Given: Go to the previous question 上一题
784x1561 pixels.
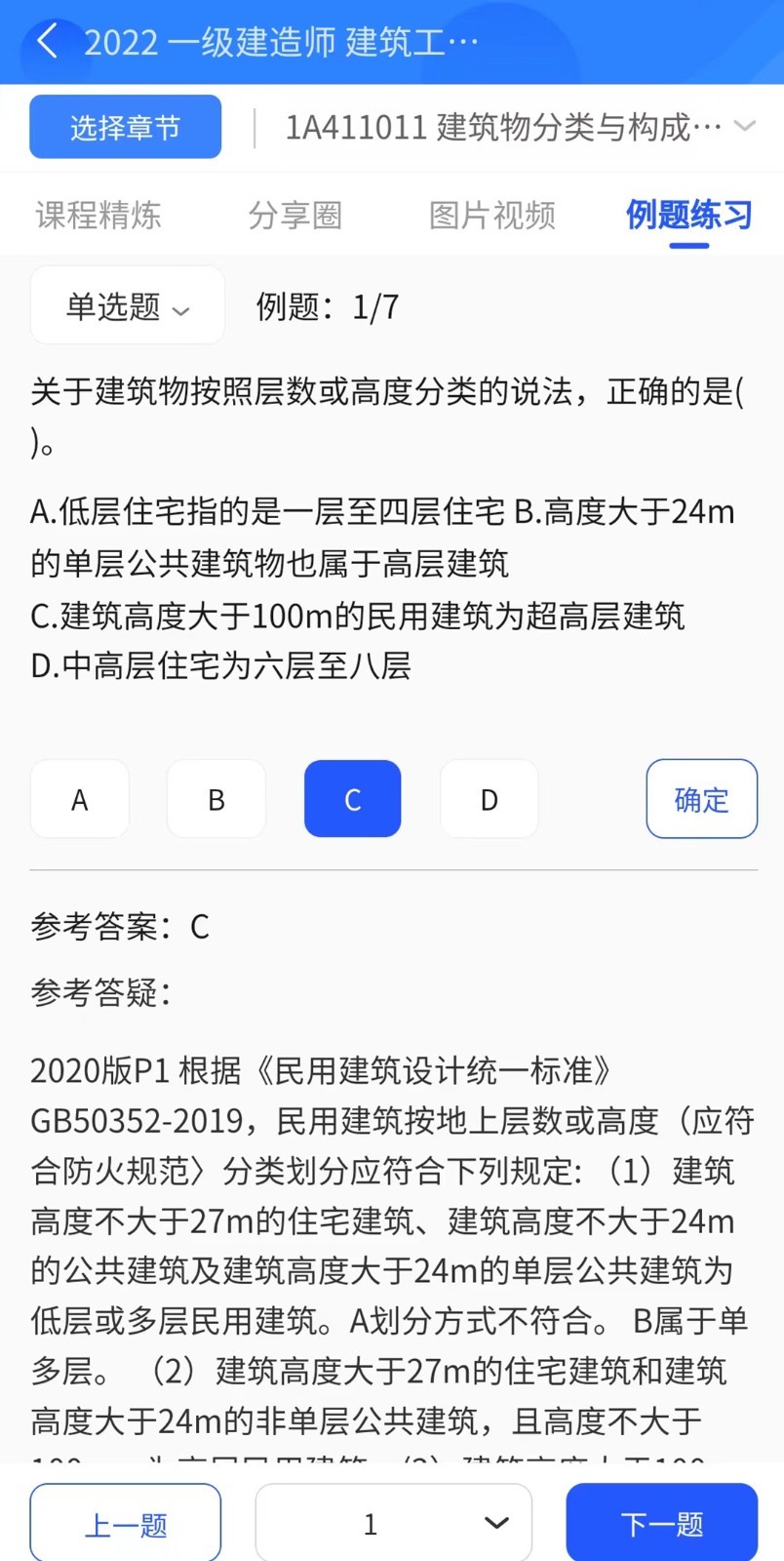Looking at the screenshot, I should pos(126,1523).
